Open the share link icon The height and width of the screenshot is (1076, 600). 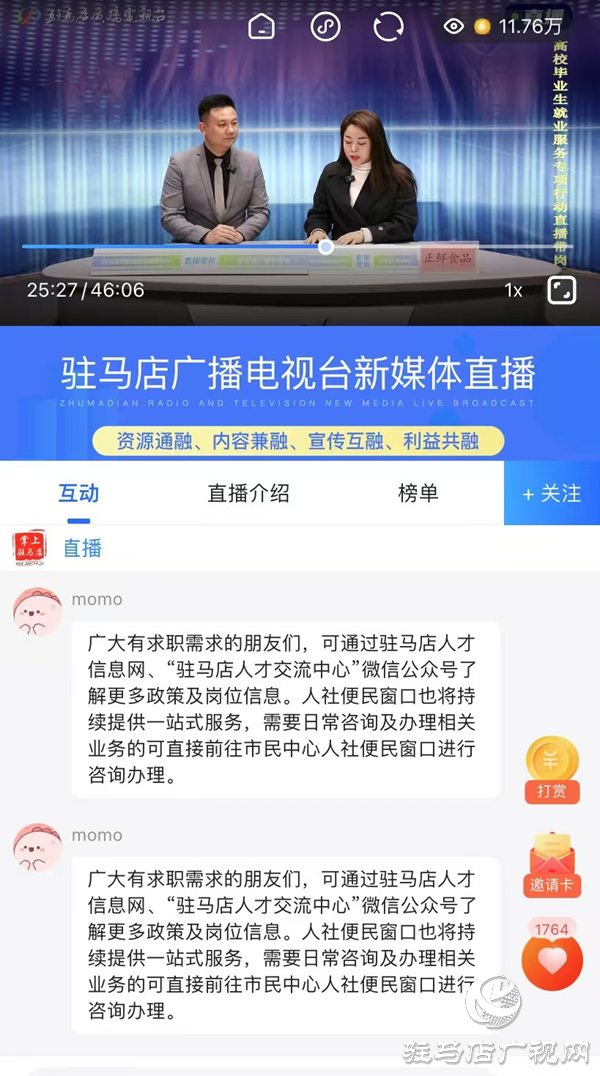pyautogui.click(x=325, y=26)
